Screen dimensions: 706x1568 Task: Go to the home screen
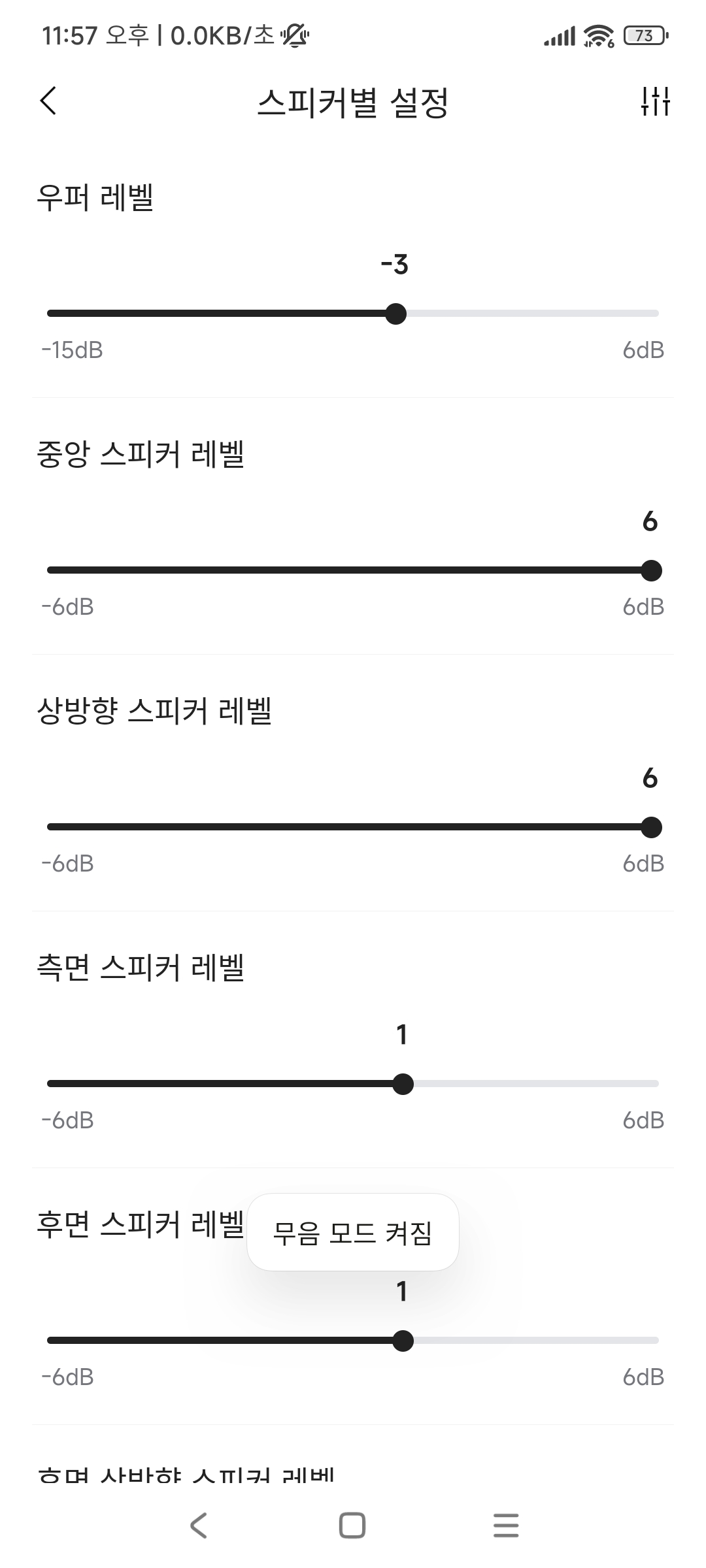tap(352, 1526)
